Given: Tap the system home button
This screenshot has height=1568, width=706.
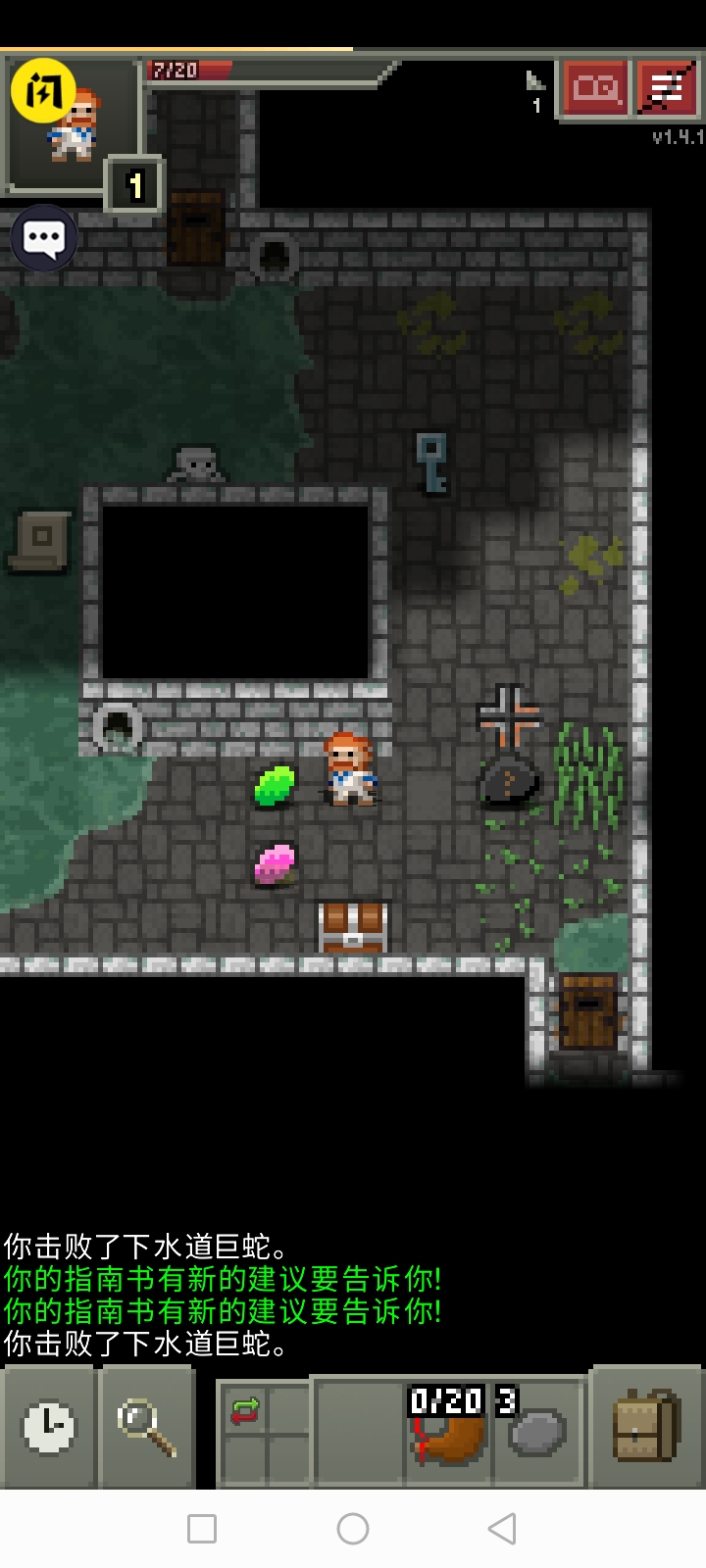Looking at the screenshot, I should (x=353, y=1528).
